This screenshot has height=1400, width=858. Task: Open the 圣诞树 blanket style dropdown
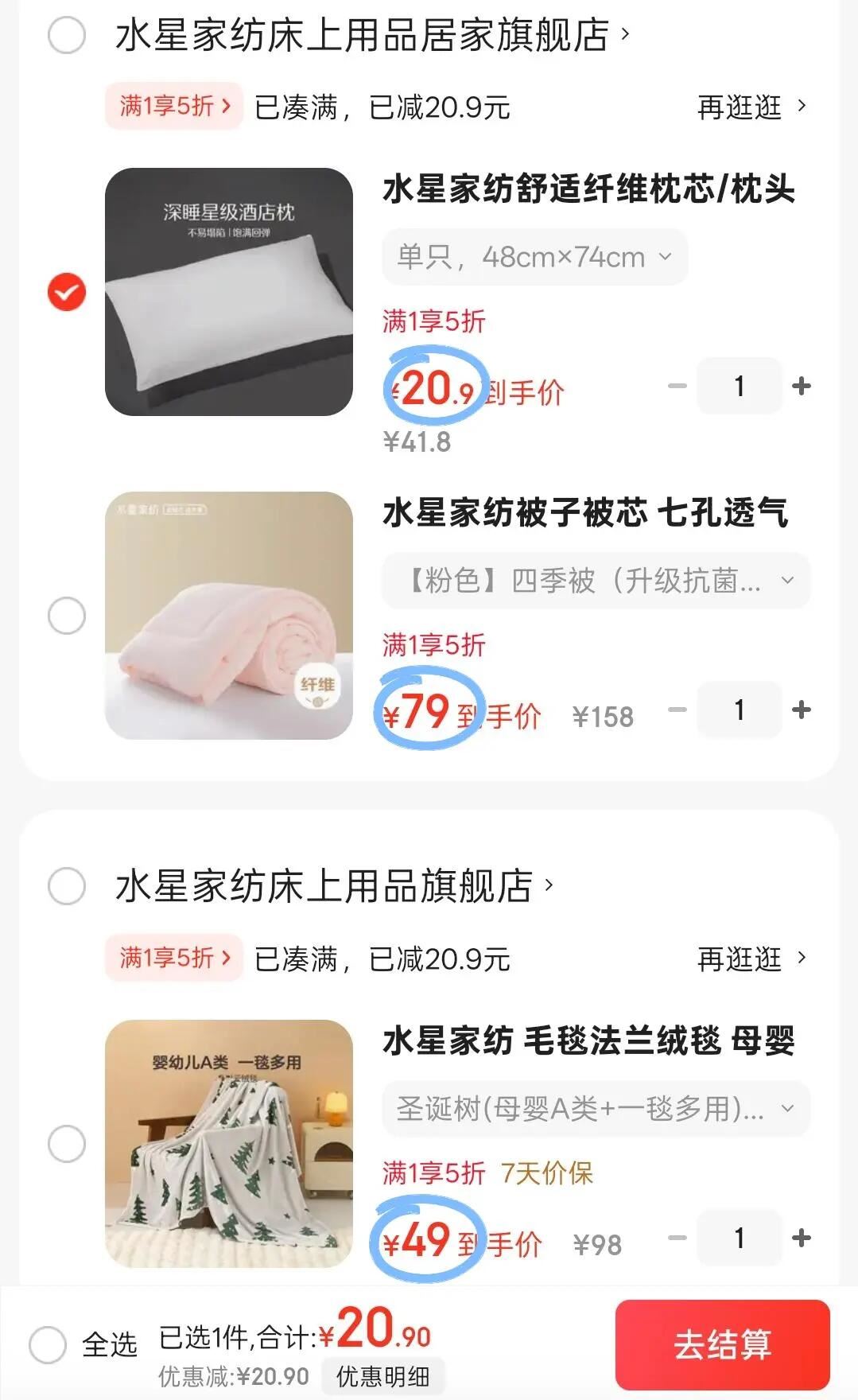[595, 1110]
